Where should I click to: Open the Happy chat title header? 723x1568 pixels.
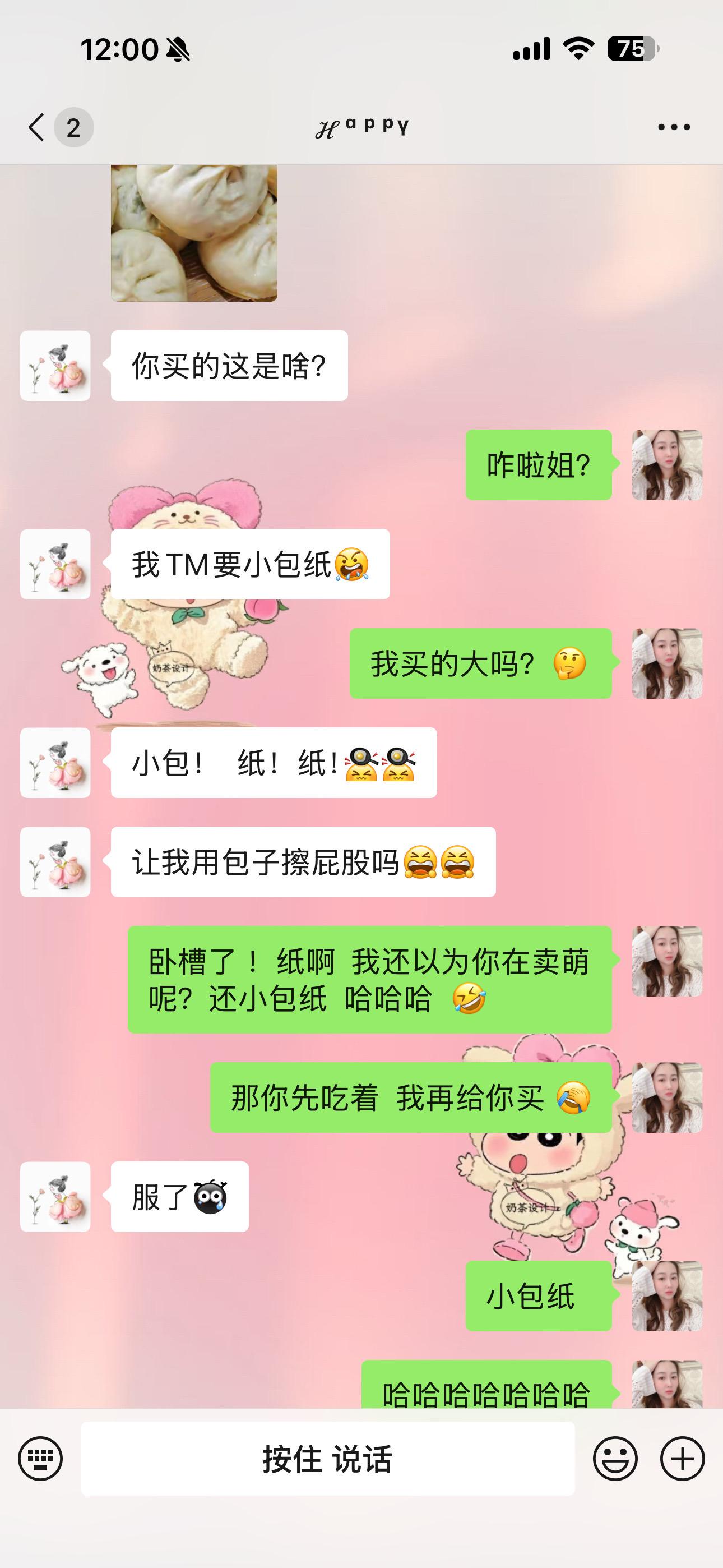coord(361,126)
